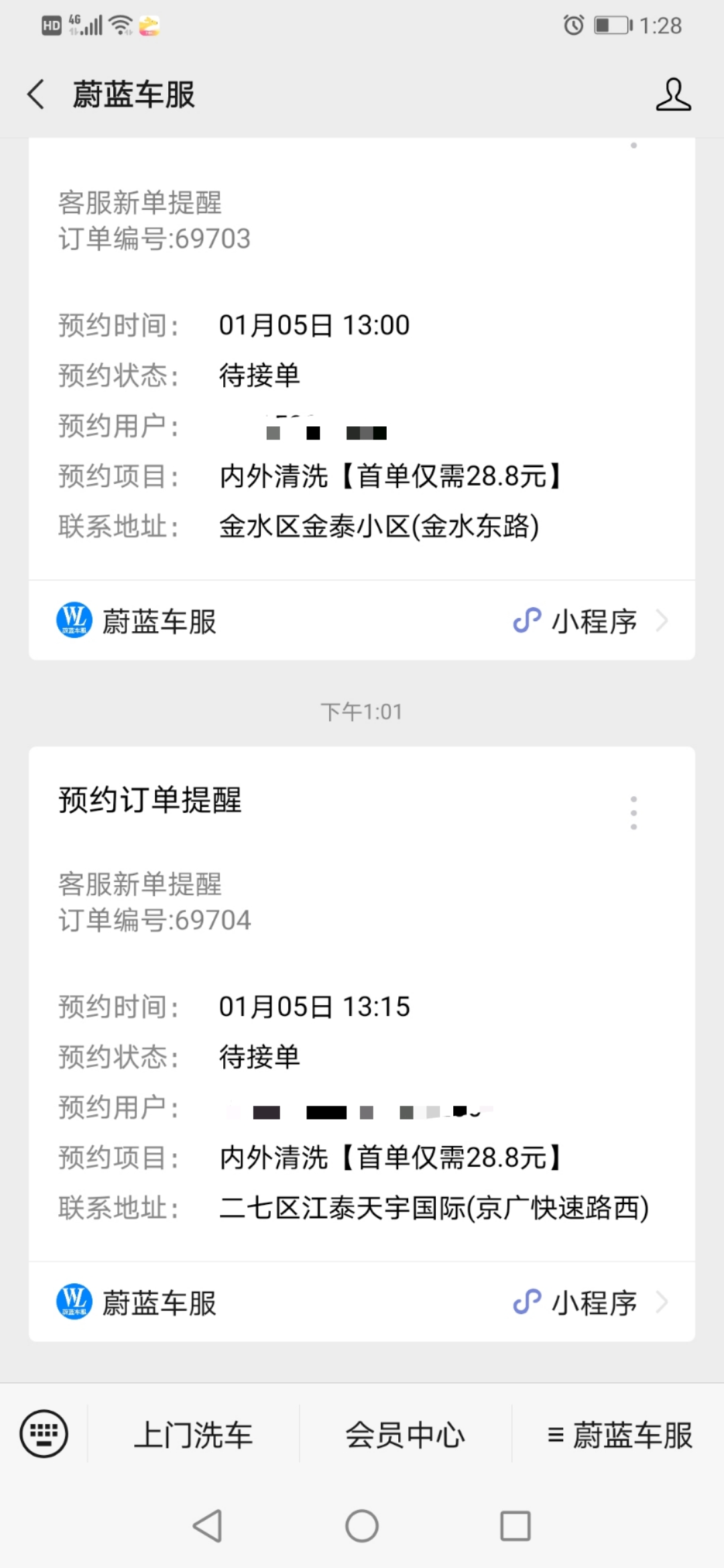Viewport: 724px width, 1568px height.
Task: Expand the 蔚蓝车服 bottom menu
Action: pyautogui.click(x=619, y=1435)
